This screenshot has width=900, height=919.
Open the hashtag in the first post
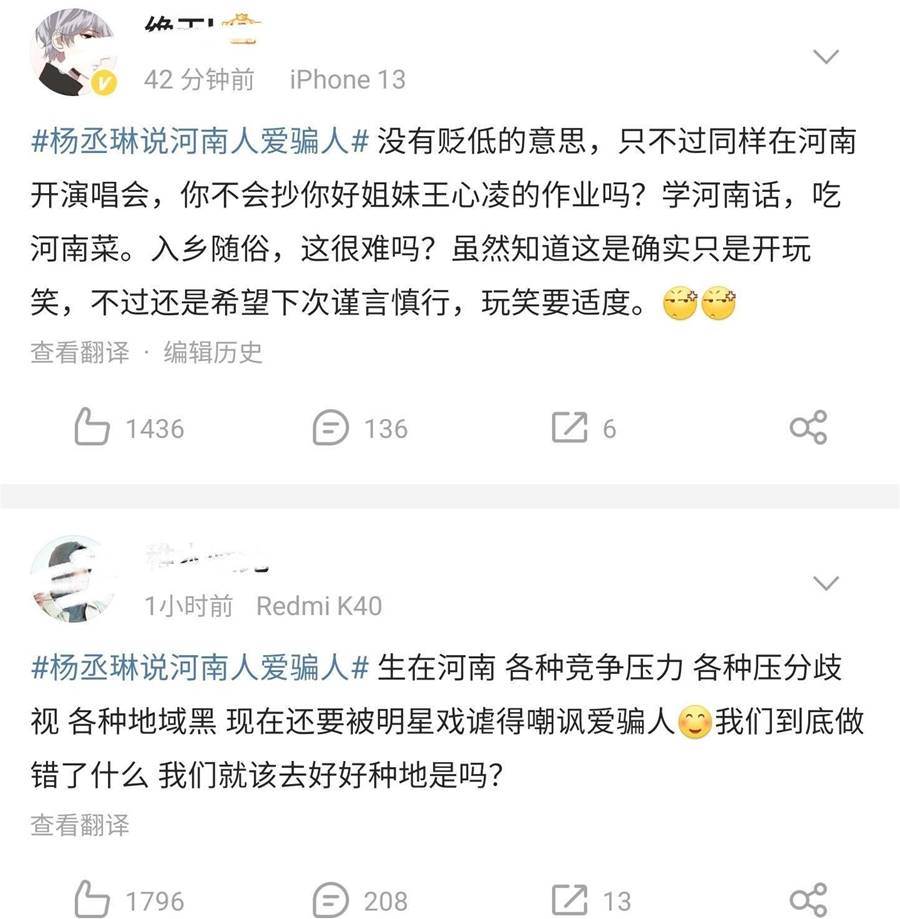point(202,141)
